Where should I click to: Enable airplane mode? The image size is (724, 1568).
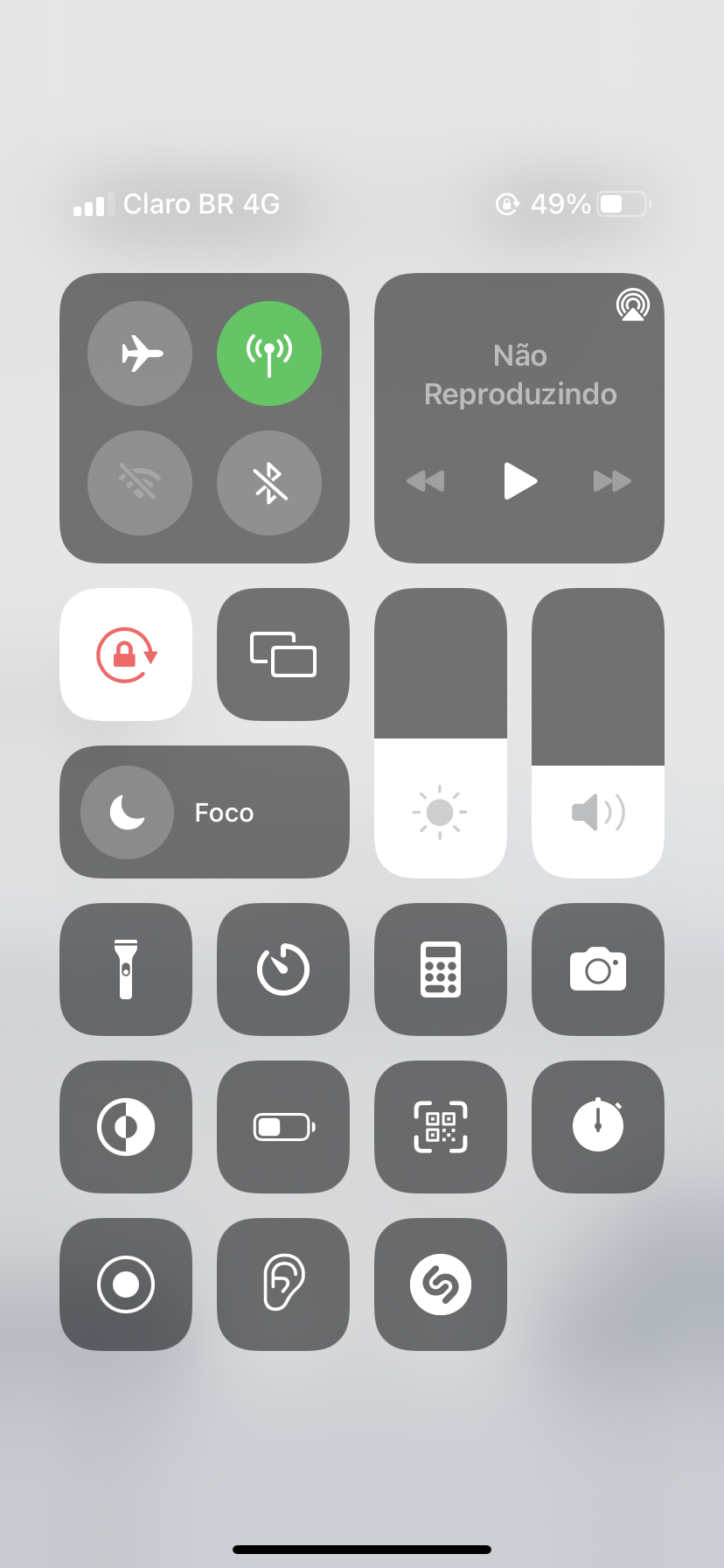(x=140, y=353)
